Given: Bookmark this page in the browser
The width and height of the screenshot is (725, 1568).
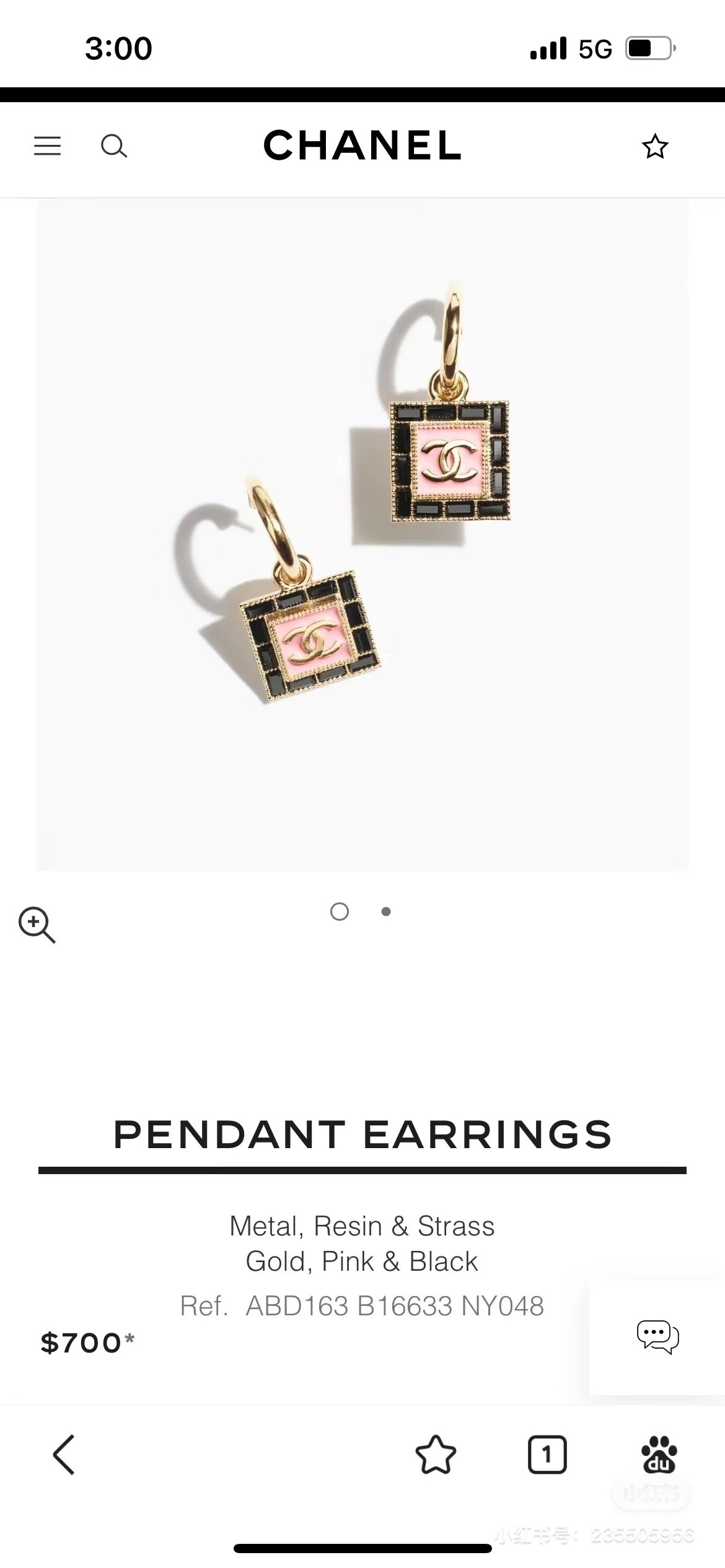Looking at the screenshot, I should coord(436,1454).
